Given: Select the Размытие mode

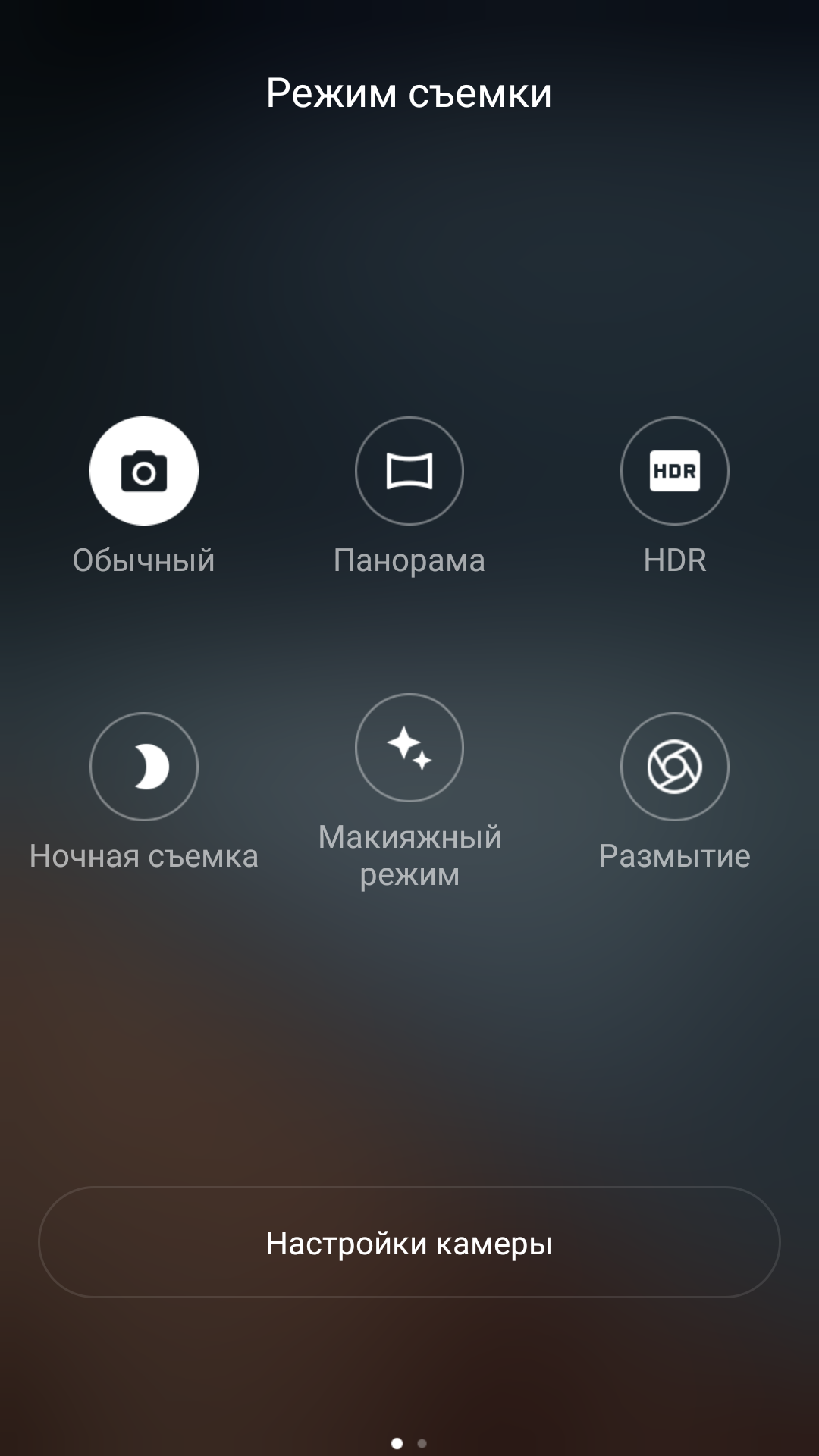Looking at the screenshot, I should click(x=675, y=767).
